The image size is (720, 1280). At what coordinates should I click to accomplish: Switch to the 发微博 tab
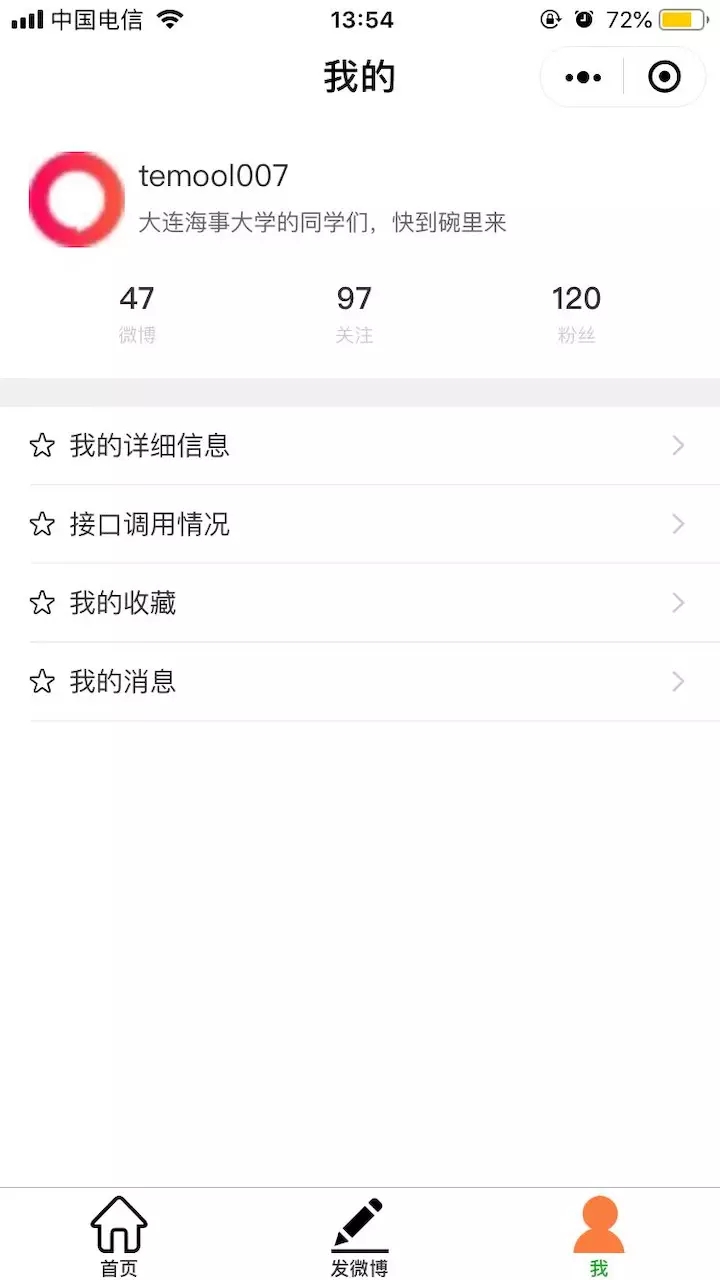[359, 1236]
